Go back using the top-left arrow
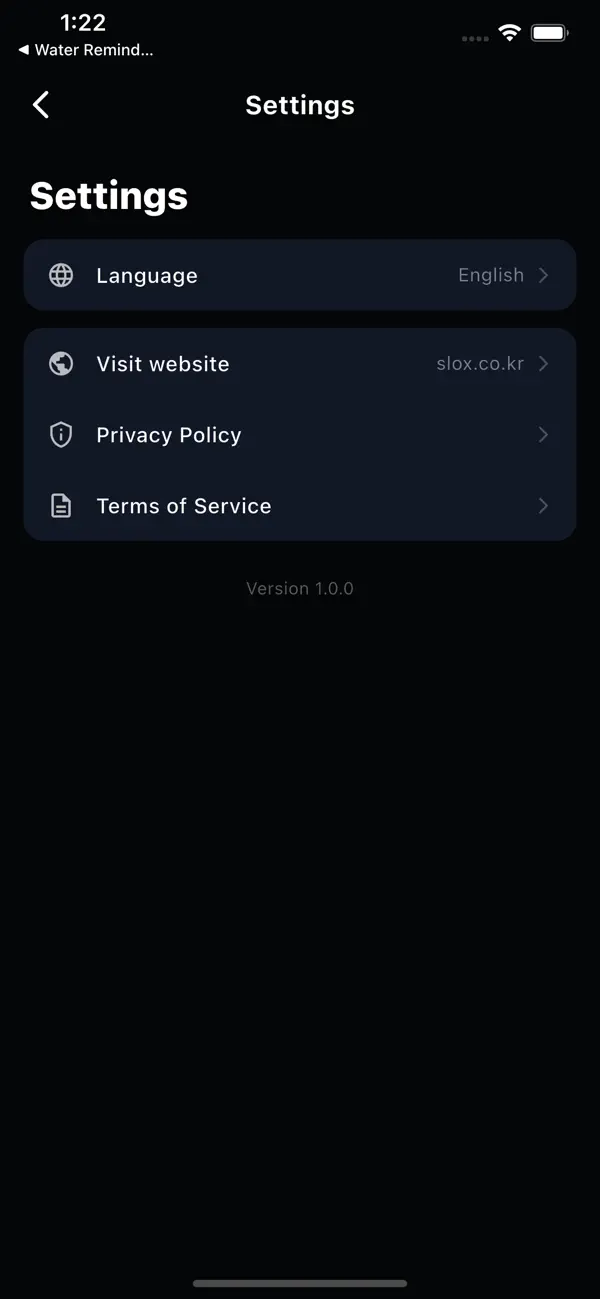Viewport: 600px width, 1299px height. 41,105
